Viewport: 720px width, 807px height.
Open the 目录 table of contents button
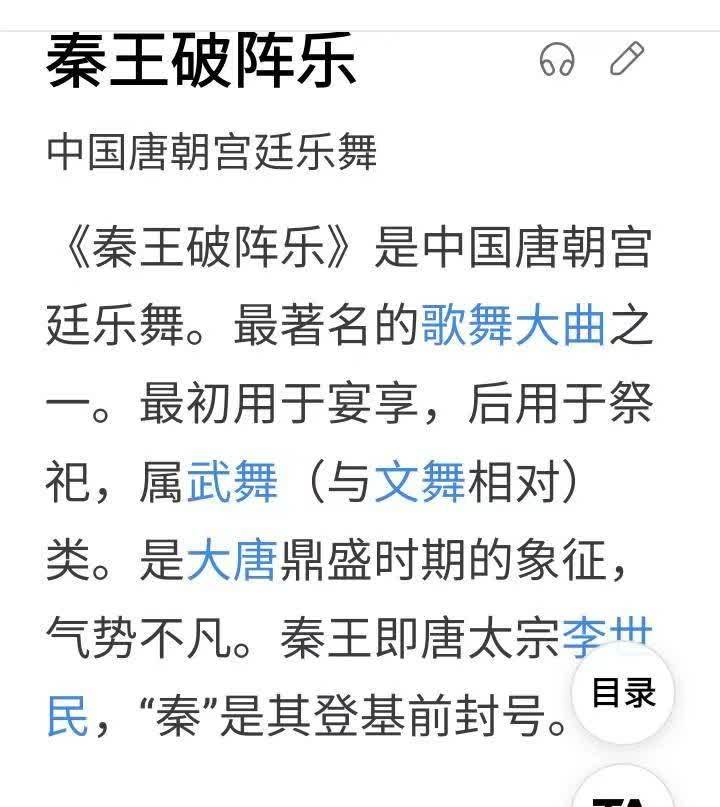point(624,693)
